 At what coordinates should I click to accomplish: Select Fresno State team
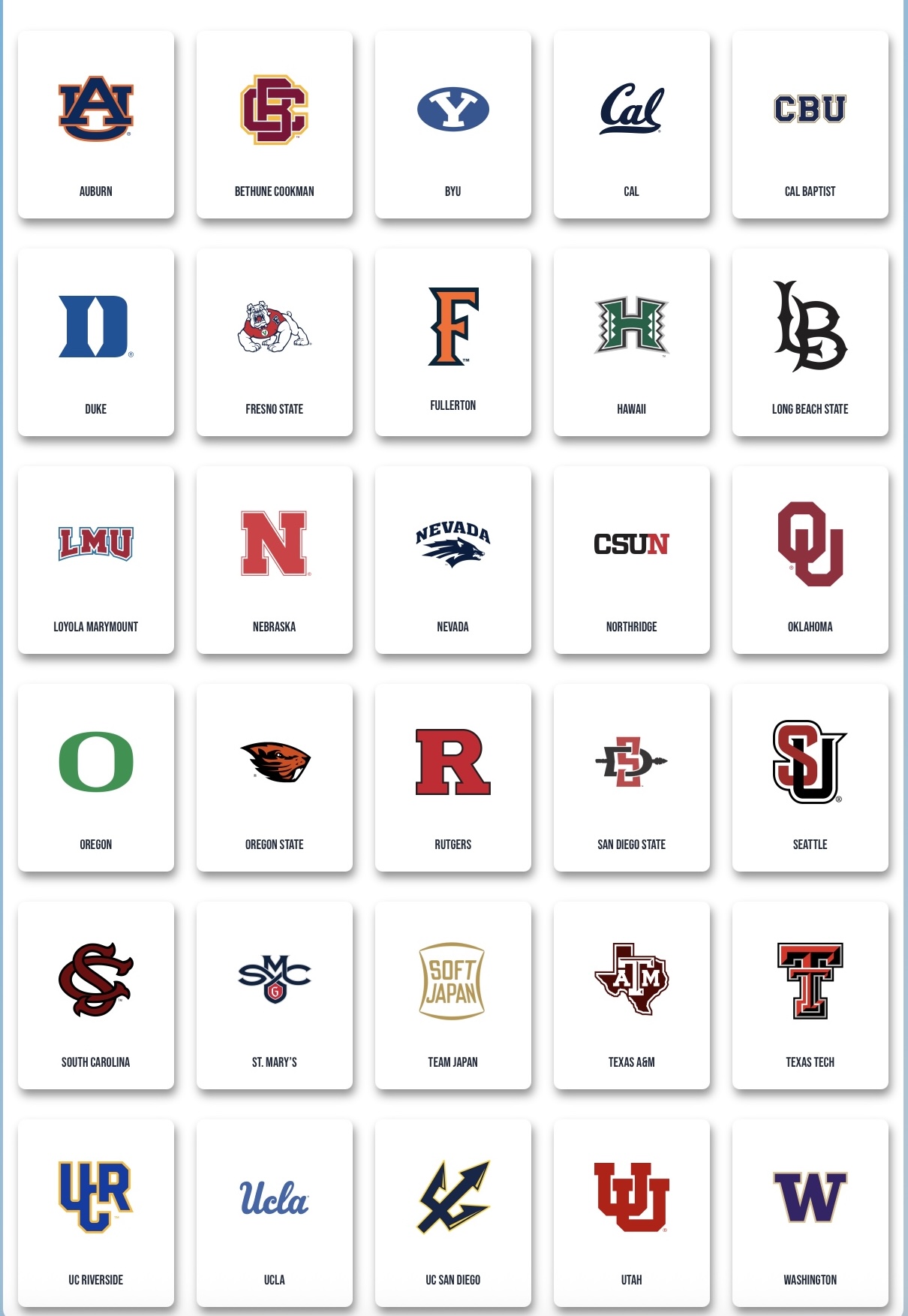tap(275, 342)
